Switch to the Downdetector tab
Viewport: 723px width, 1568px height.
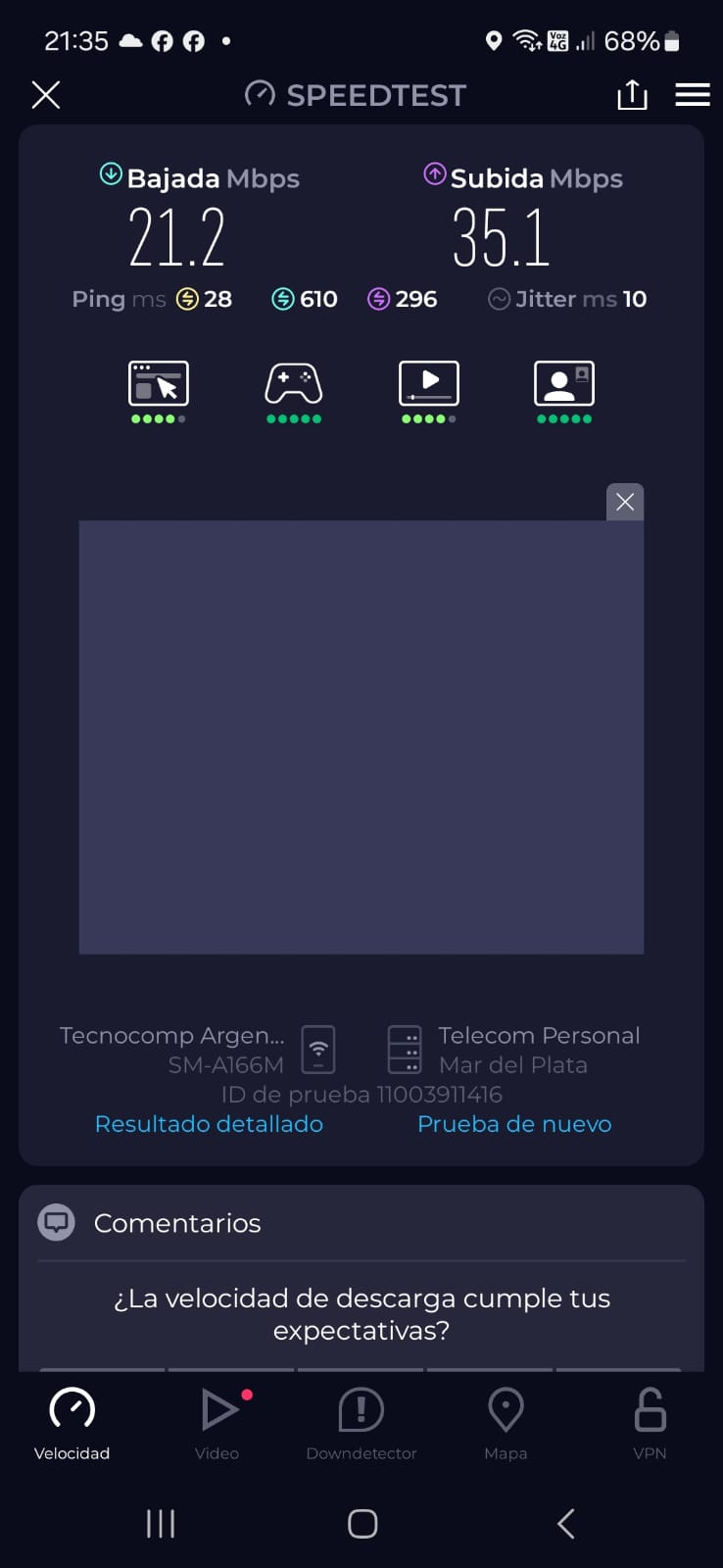tap(361, 1423)
